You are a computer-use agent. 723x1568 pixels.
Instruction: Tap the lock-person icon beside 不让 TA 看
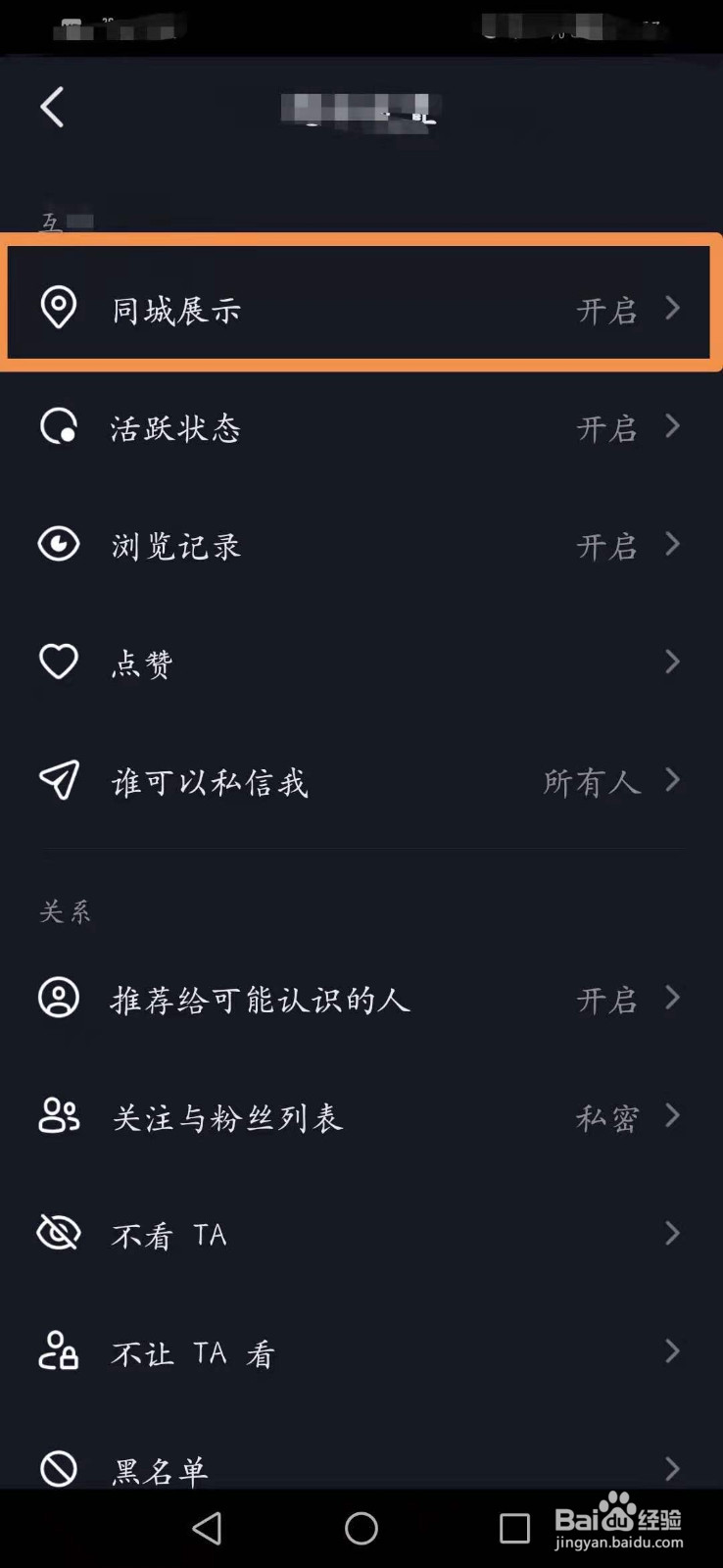tap(59, 1351)
